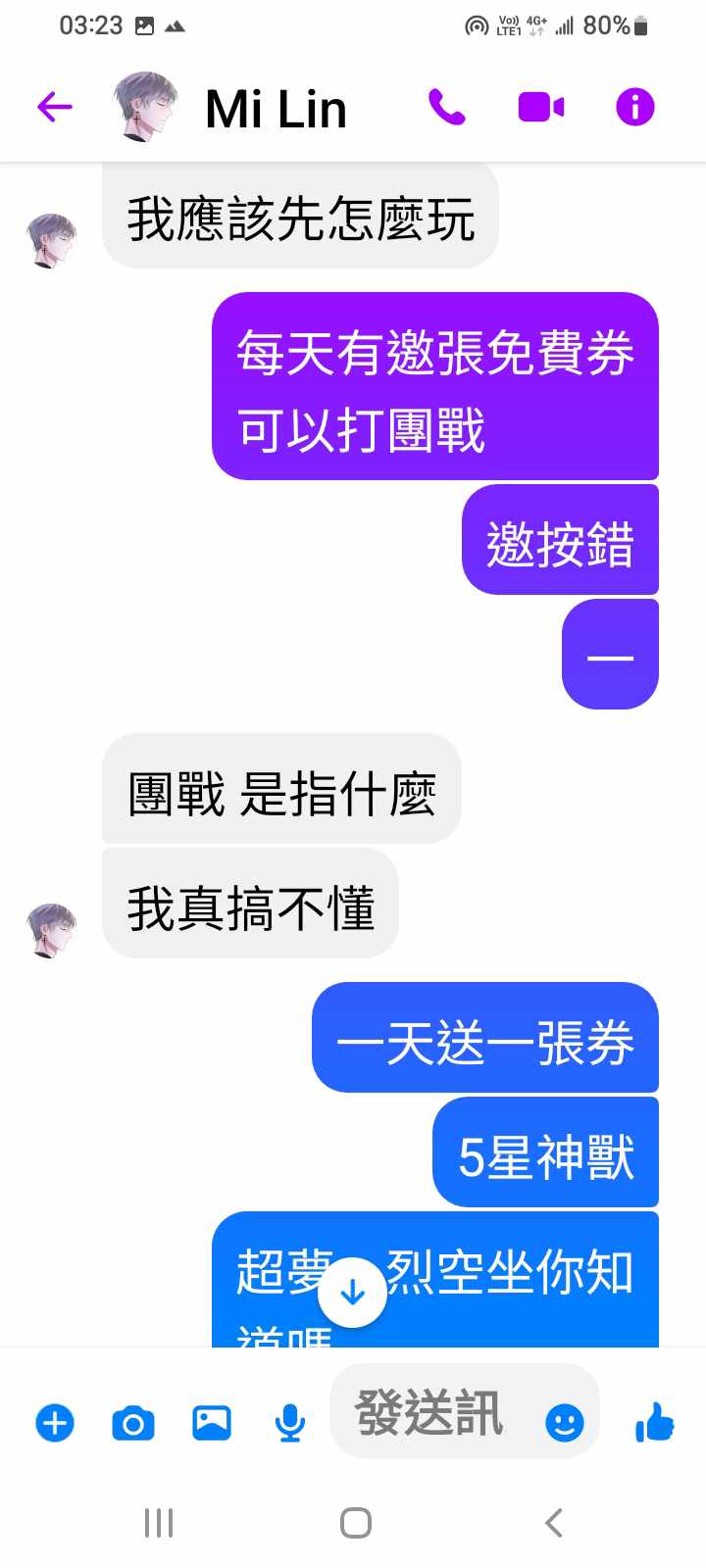Open conversation info for Mi Lin
The width and height of the screenshot is (706, 1568).
tap(634, 107)
